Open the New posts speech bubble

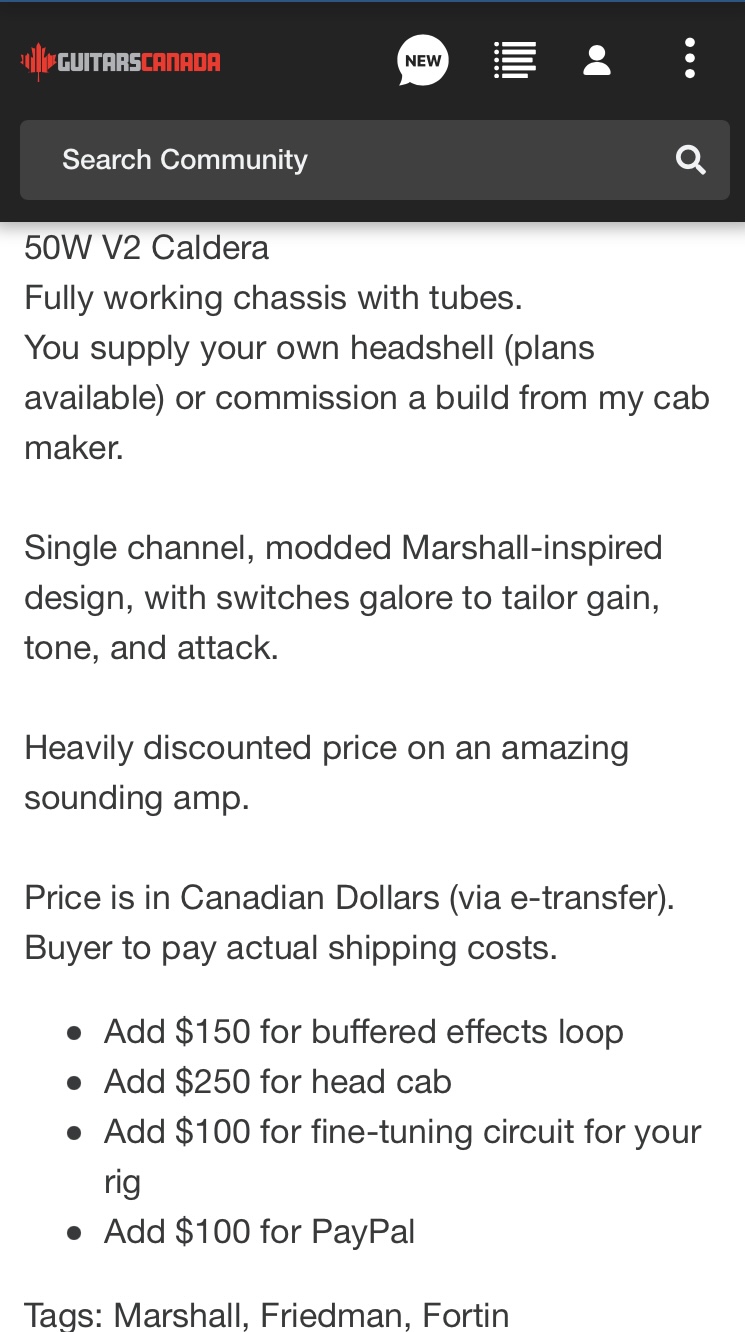tap(422, 61)
